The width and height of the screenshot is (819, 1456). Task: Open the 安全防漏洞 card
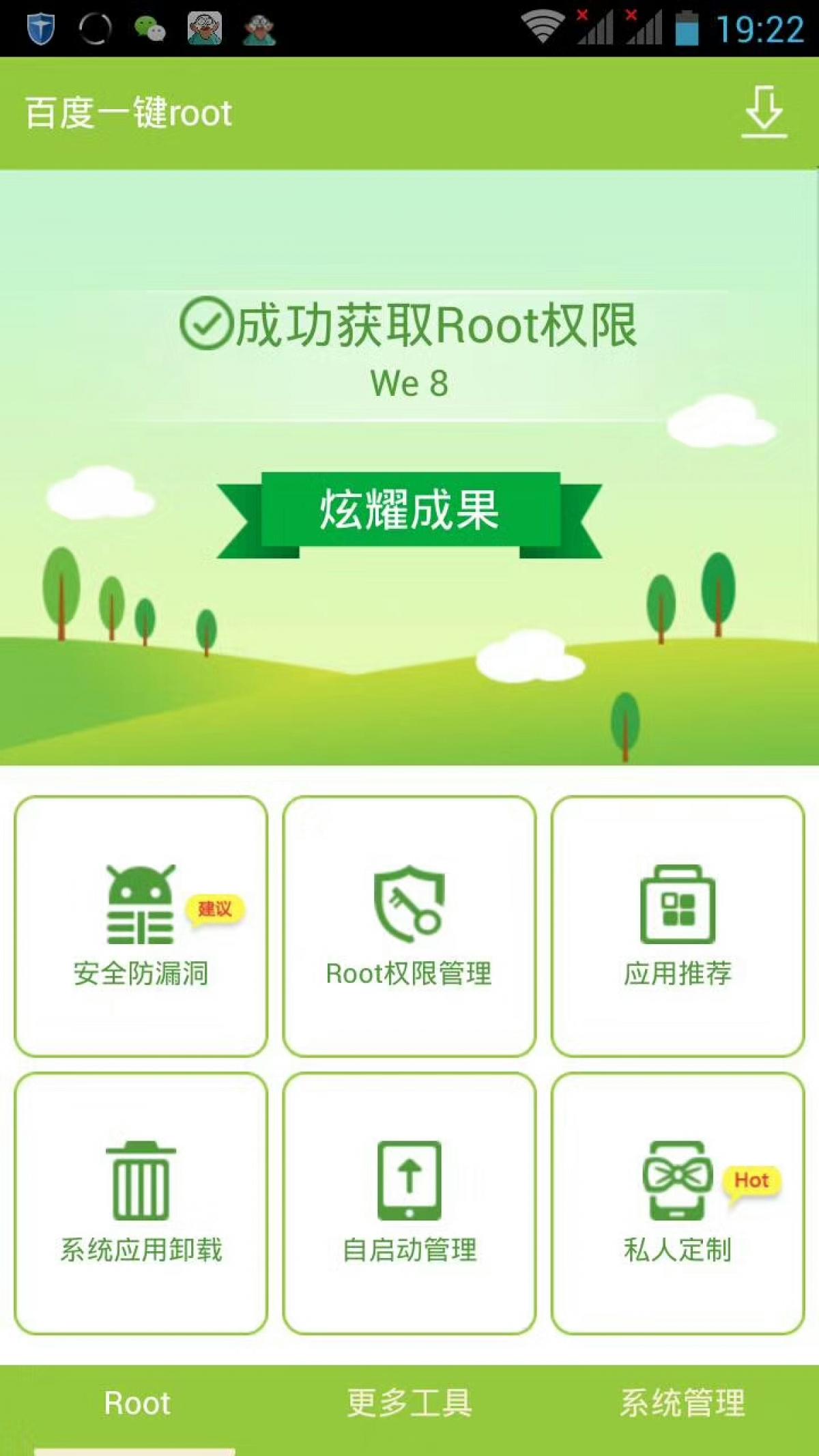[141, 926]
